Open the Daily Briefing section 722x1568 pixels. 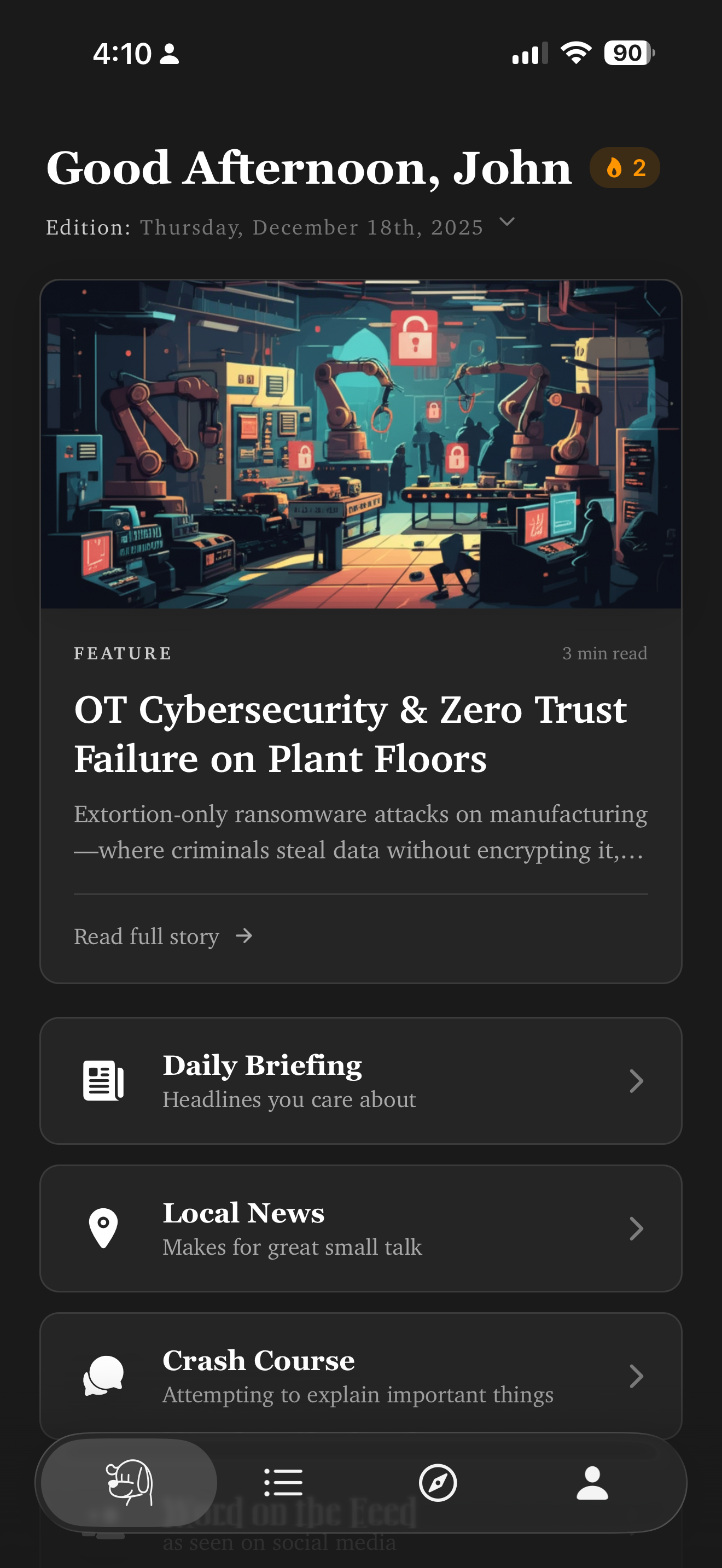tap(360, 1081)
